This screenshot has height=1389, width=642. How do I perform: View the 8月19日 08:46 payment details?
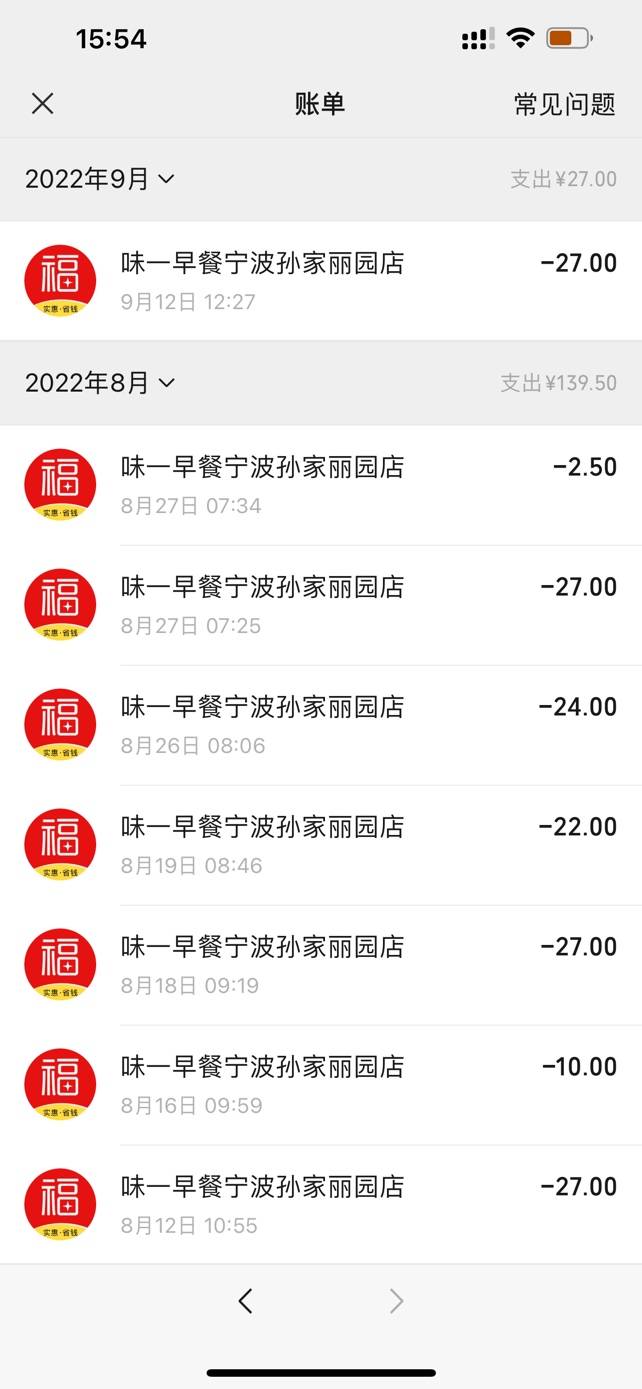point(320,845)
